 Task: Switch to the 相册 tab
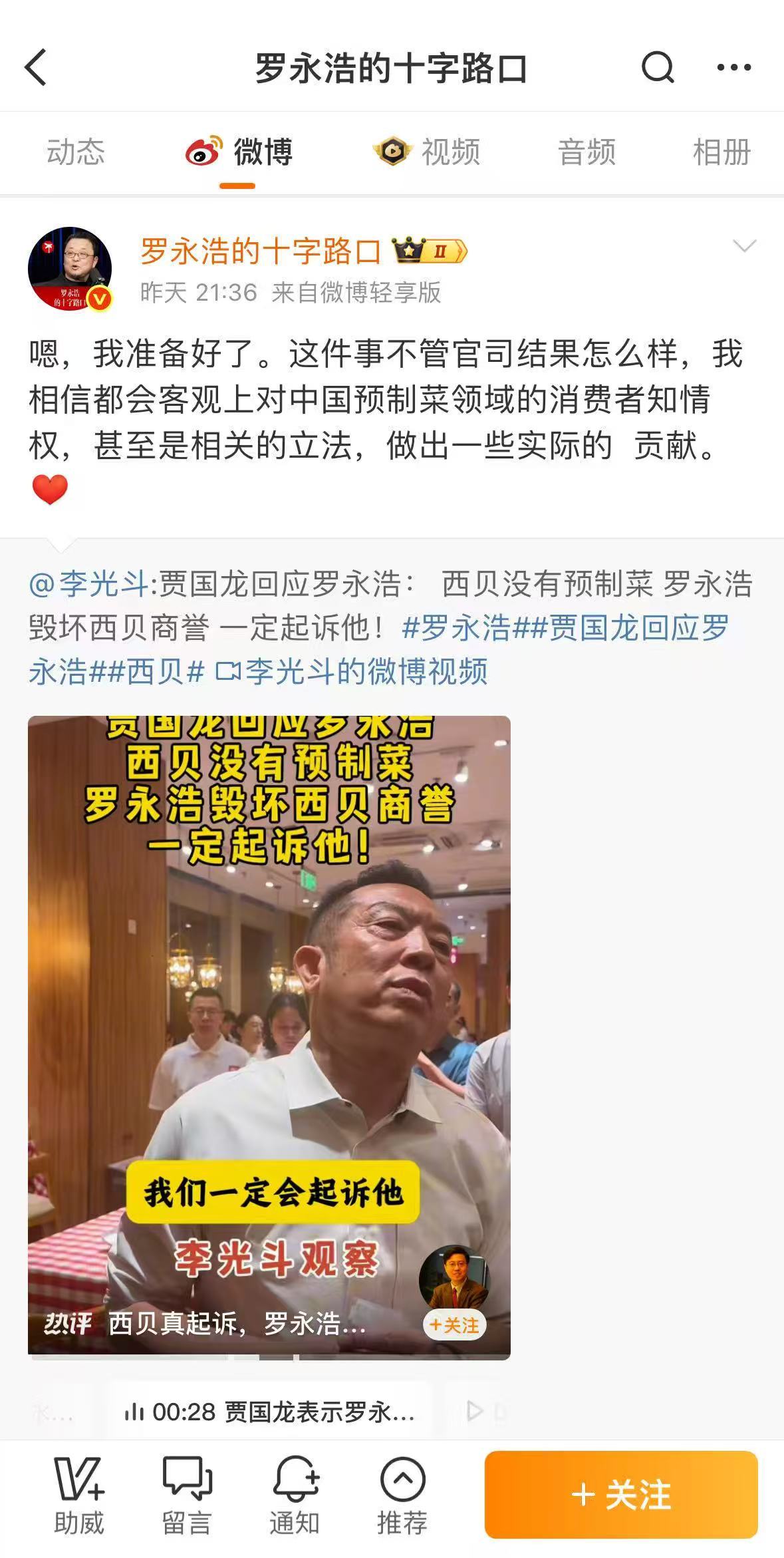pos(721,152)
